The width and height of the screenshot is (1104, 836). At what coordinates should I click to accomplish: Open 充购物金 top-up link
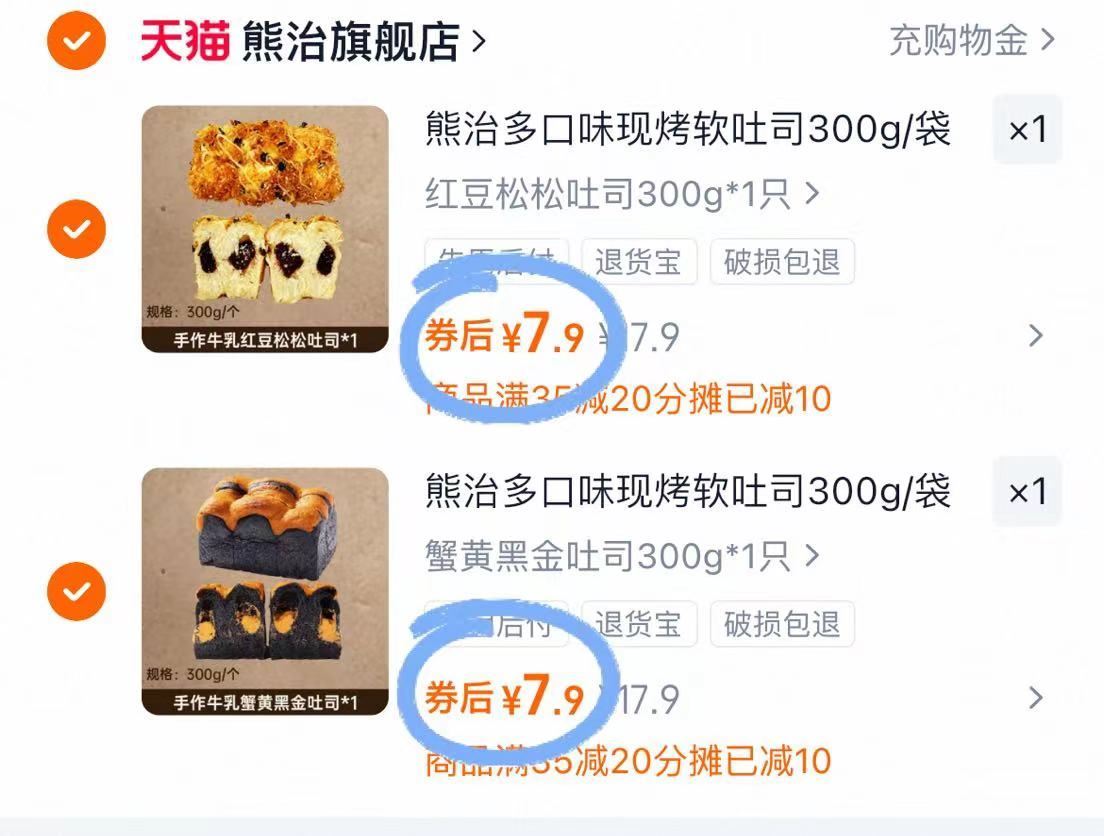click(x=972, y=40)
